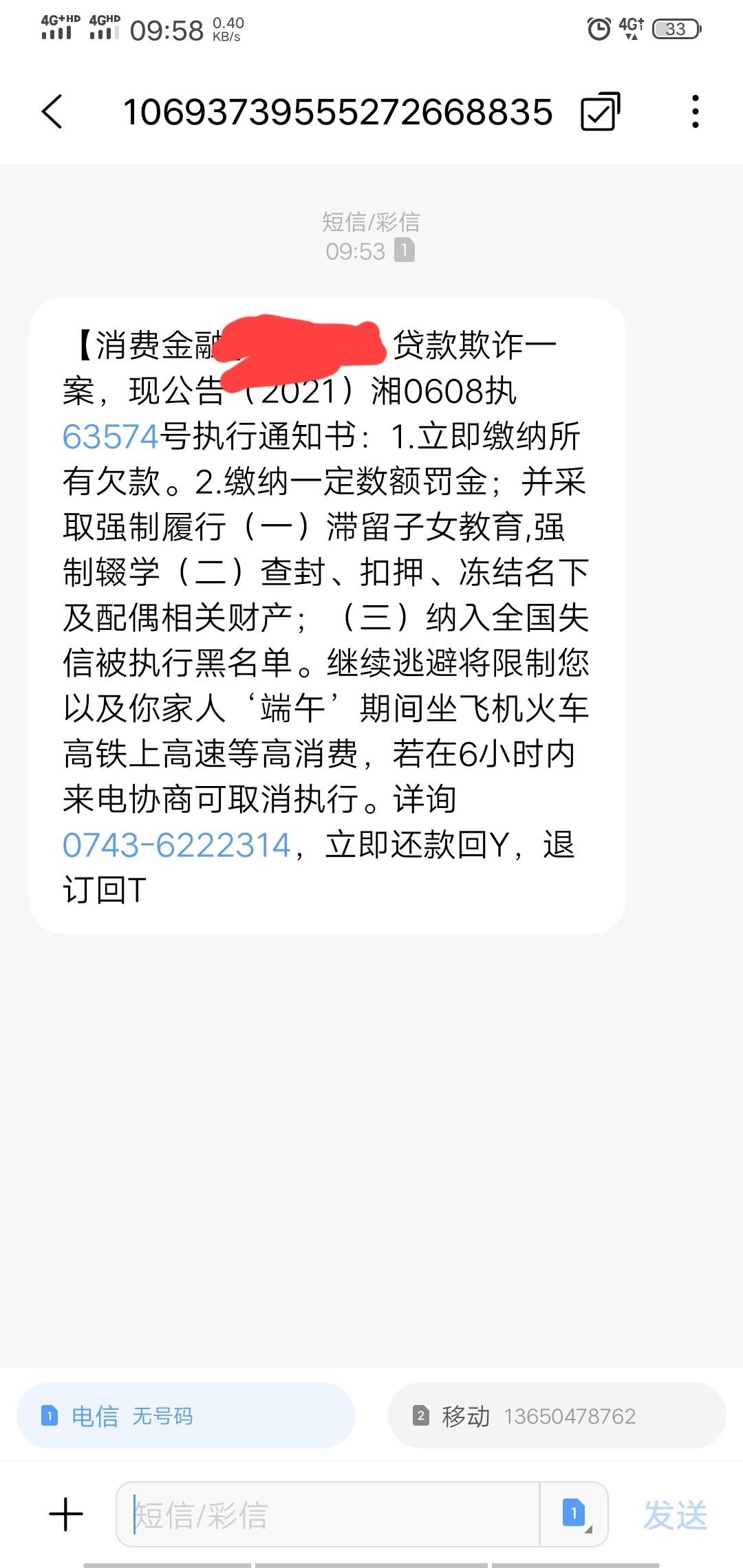The width and height of the screenshot is (743, 1568).
Task: Select the 移动 13650478762 SIM option
Action: 557,1416
